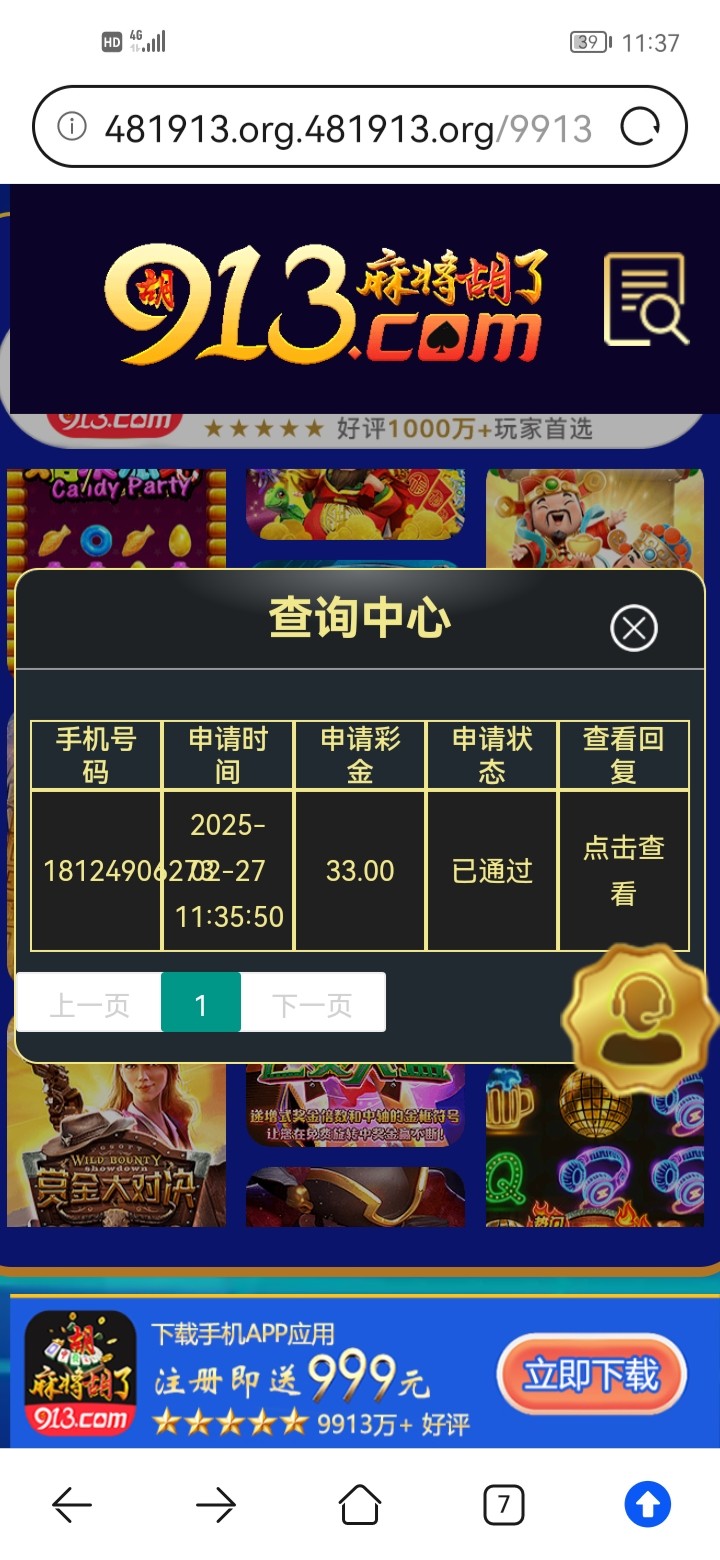
Task: Close the 查询中心 dialog
Action: coord(634,628)
